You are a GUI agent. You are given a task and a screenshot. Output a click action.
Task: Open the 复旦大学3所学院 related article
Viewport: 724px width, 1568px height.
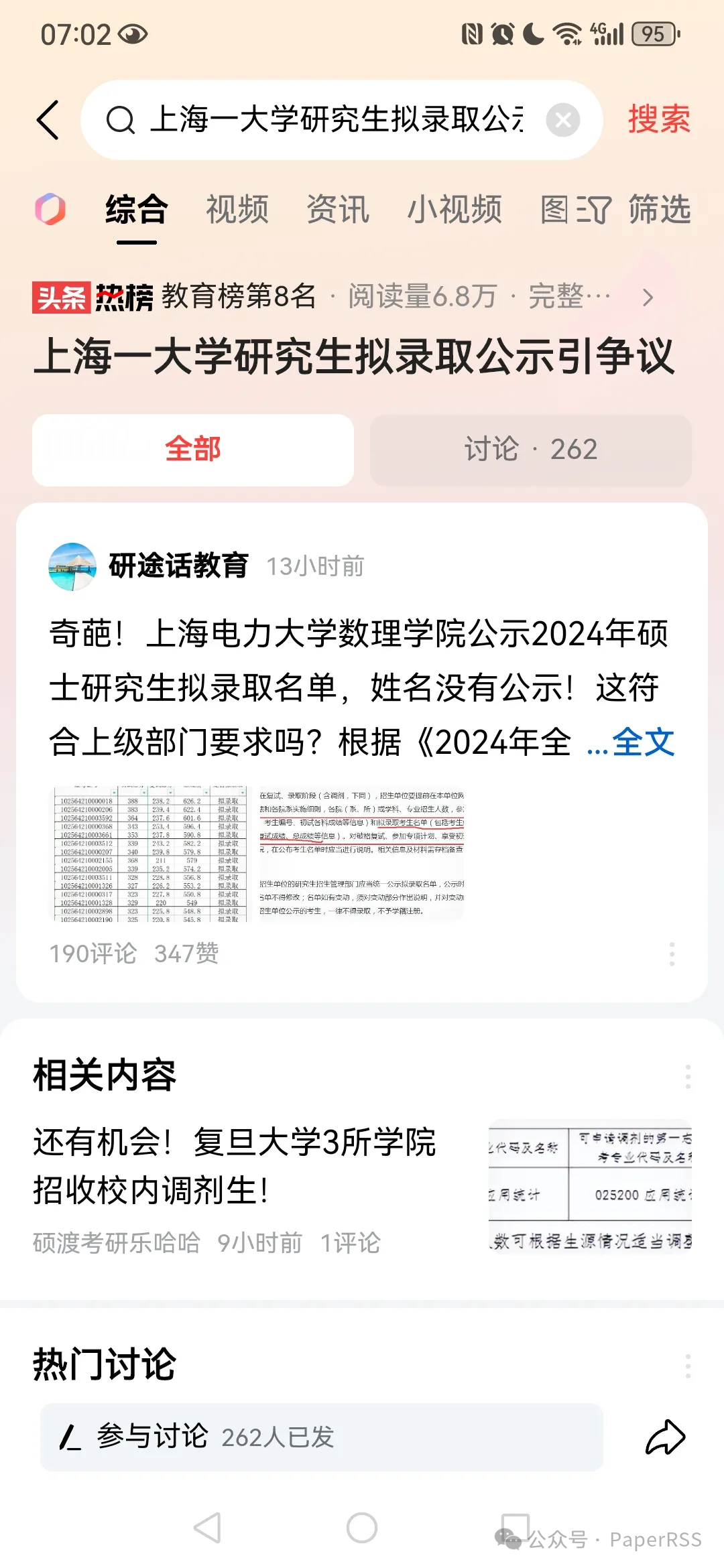[x=235, y=1166]
